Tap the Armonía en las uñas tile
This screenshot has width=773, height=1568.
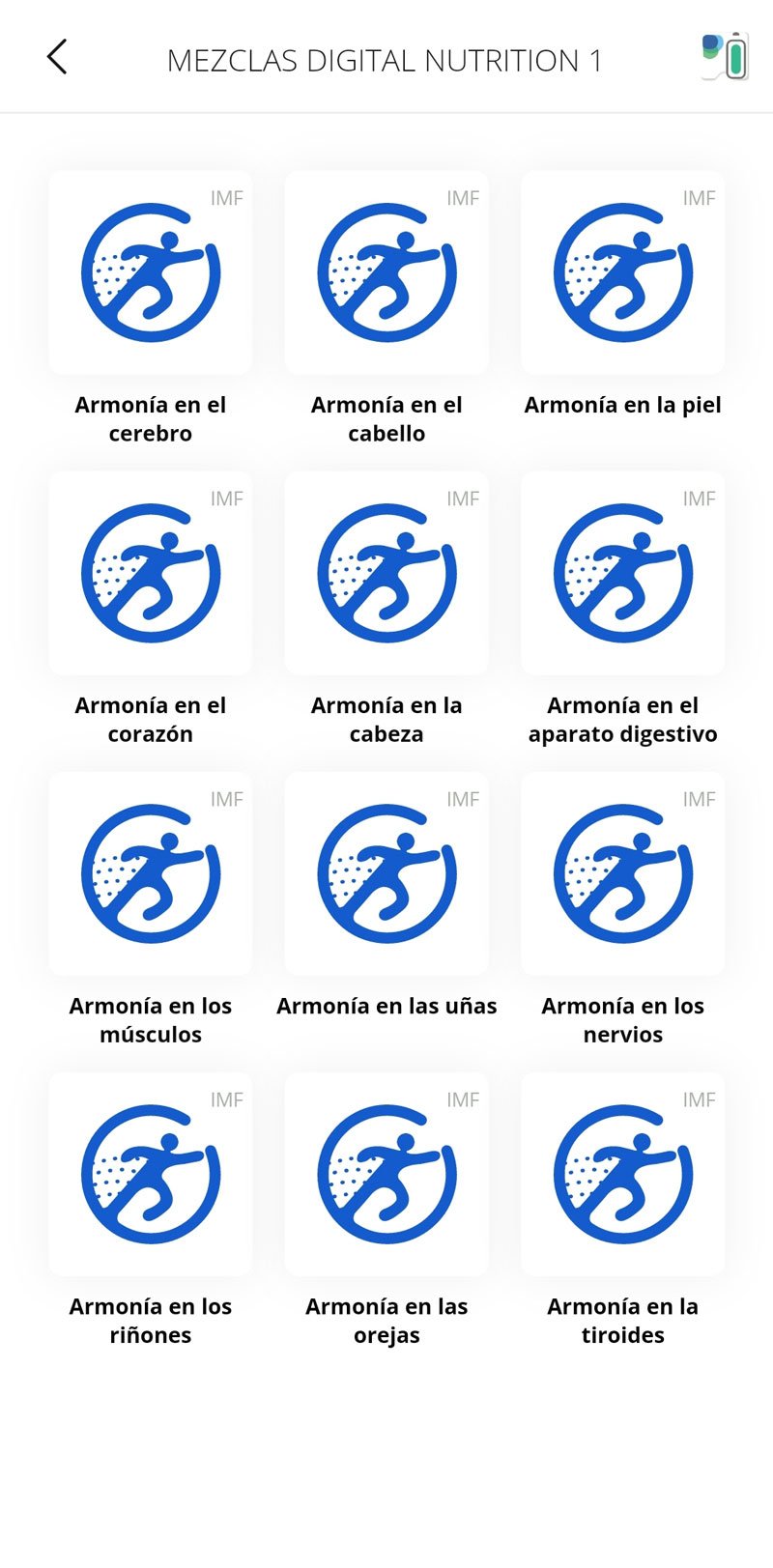(x=386, y=874)
